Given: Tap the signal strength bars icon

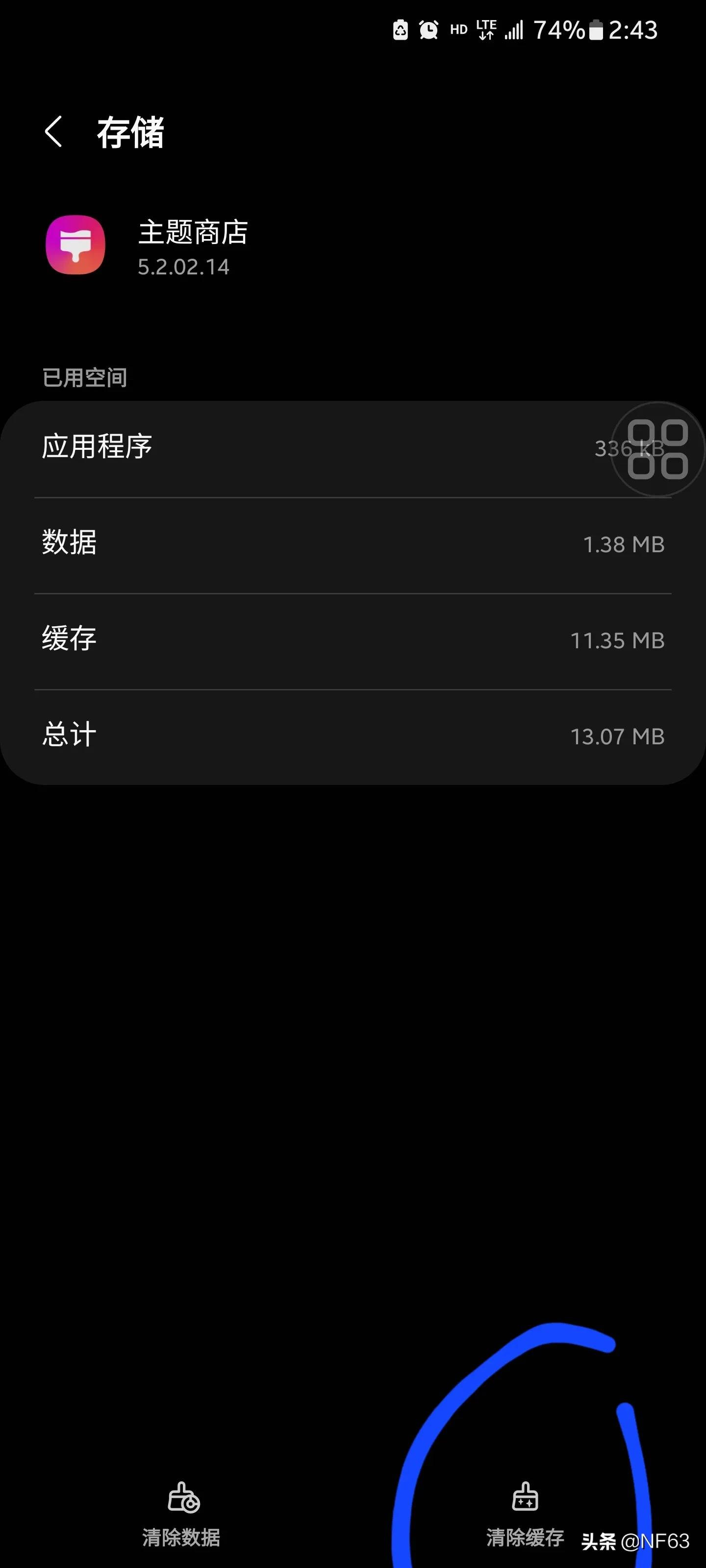Looking at the screenshot, I should [515, 29].
